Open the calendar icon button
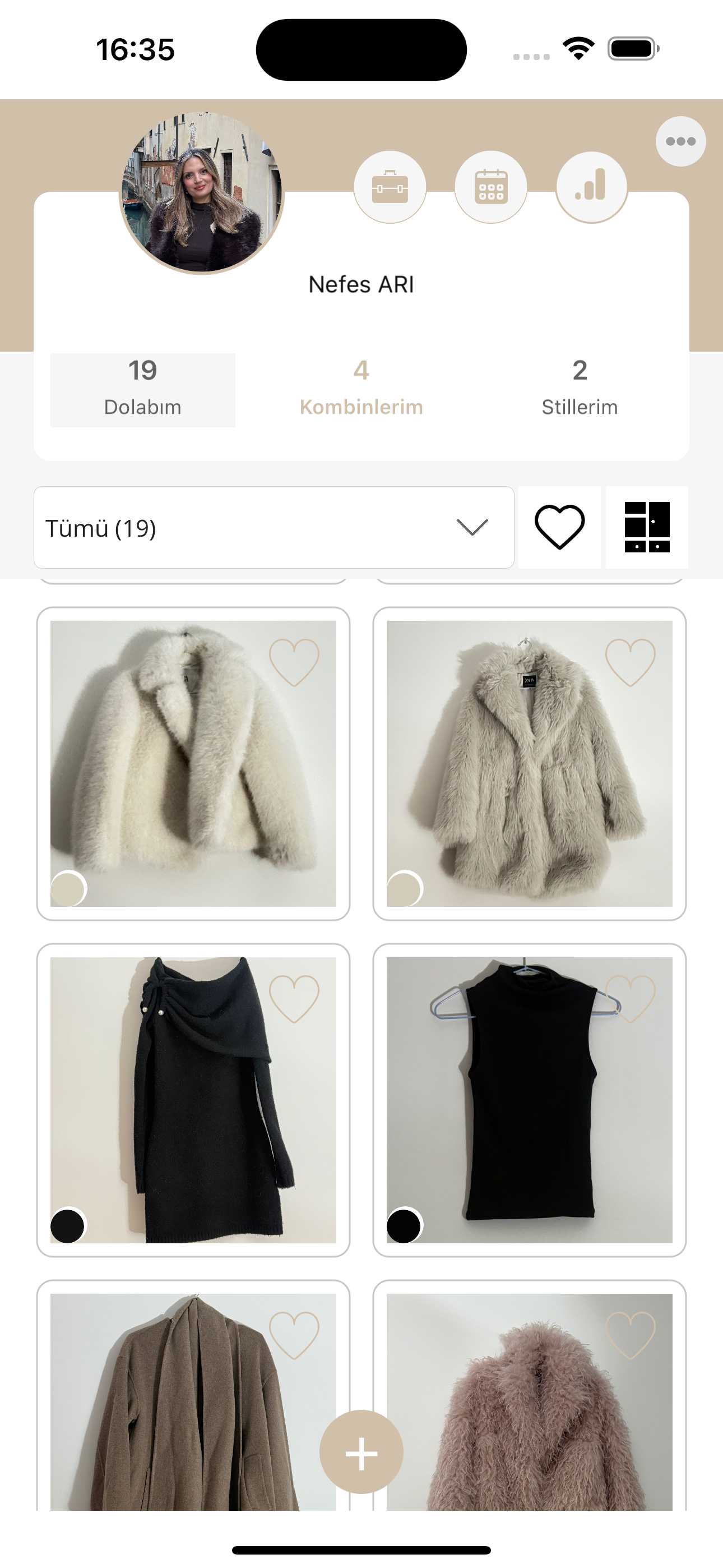723x1568 pixels. click(x=491, y=187)
